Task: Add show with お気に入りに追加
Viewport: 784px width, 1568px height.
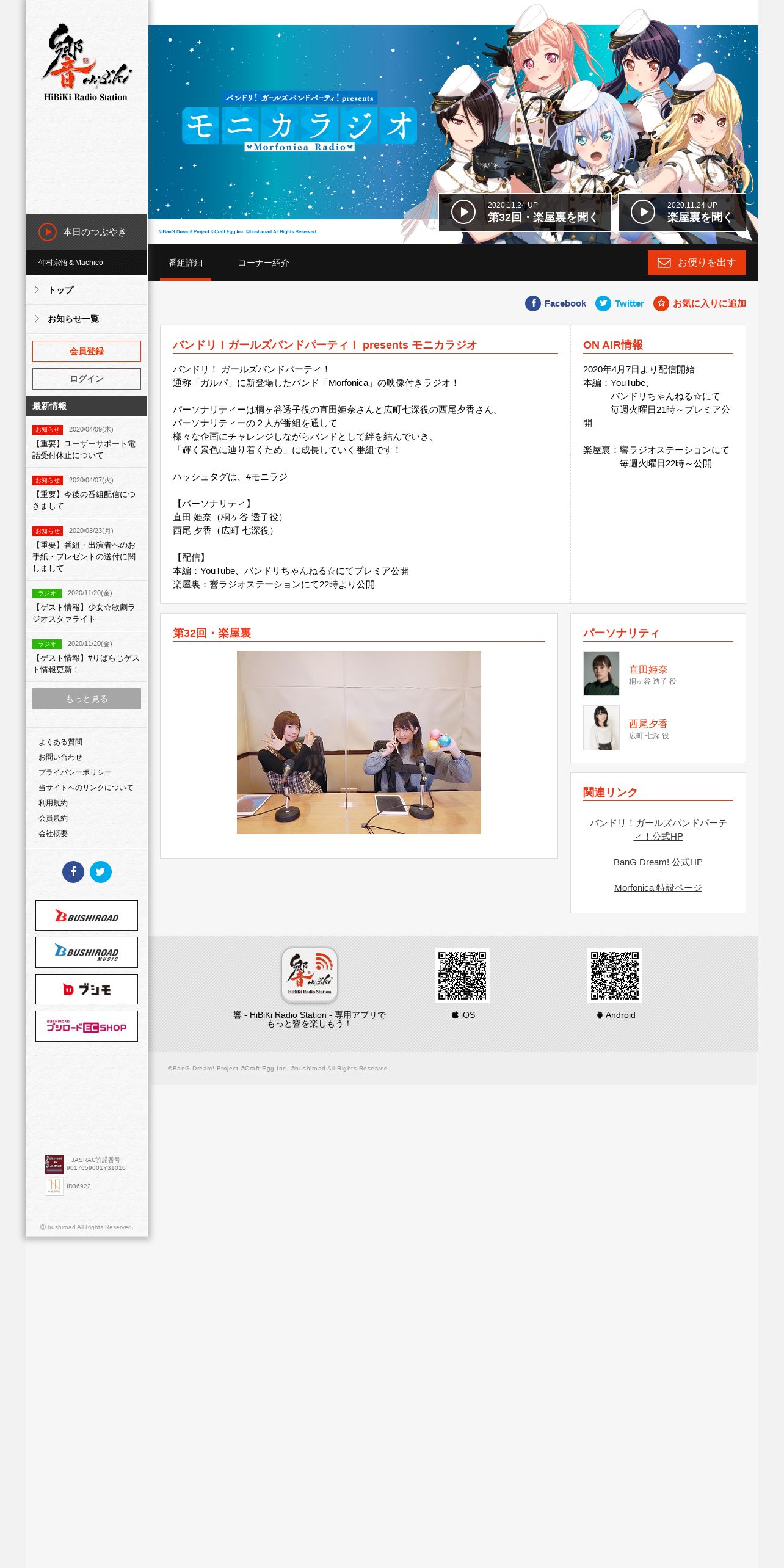Action: pyautogui.click(x=700, y=303)
